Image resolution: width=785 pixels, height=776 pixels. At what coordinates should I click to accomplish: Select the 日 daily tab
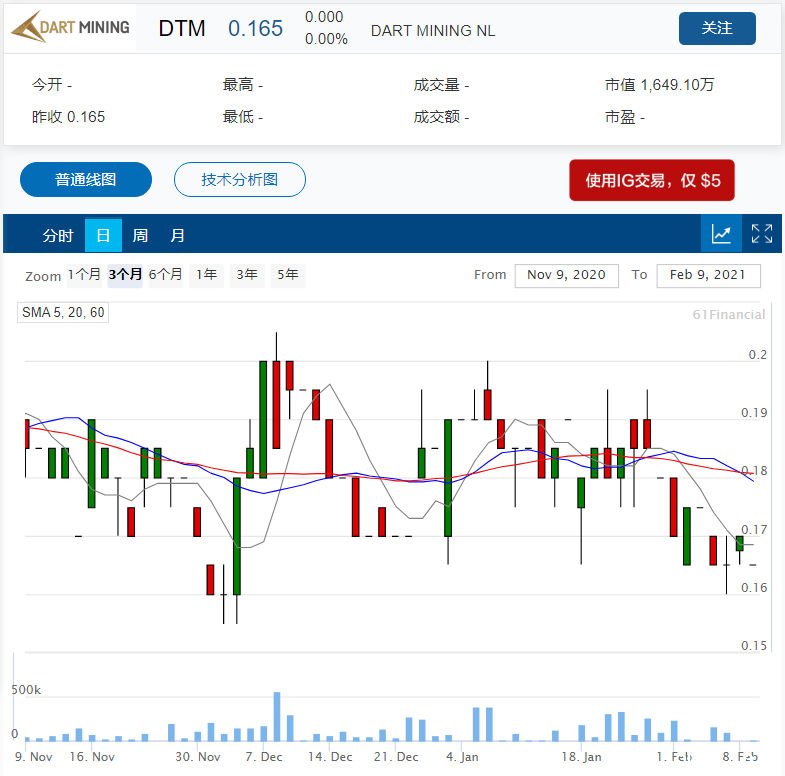tap(103, 236)
